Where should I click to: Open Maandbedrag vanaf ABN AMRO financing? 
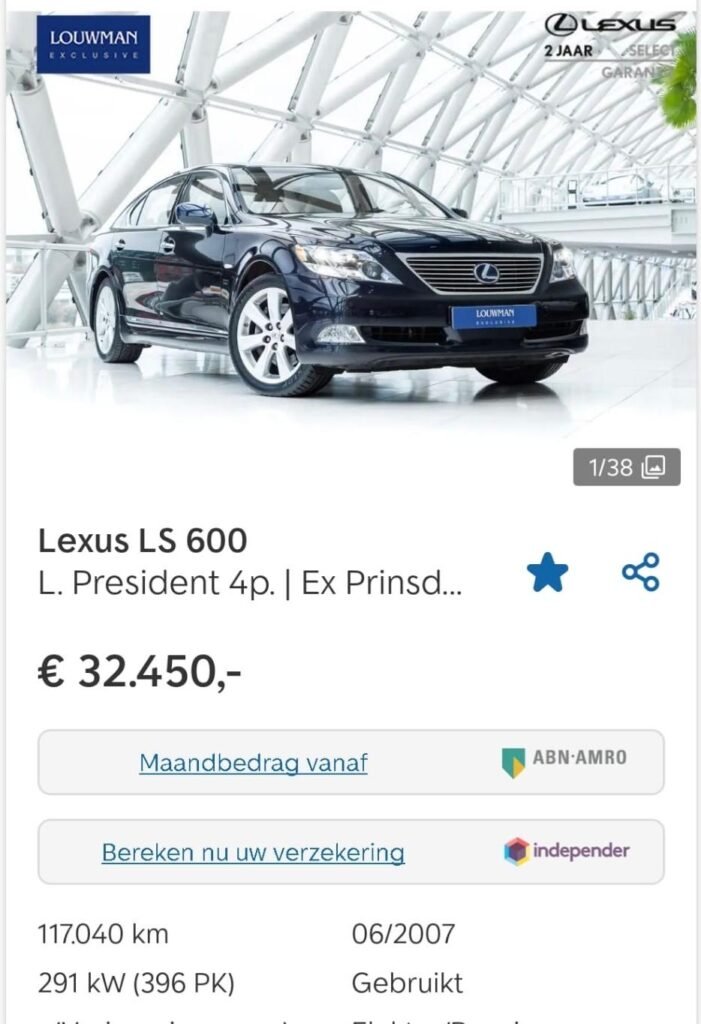[x=253, y=763]
